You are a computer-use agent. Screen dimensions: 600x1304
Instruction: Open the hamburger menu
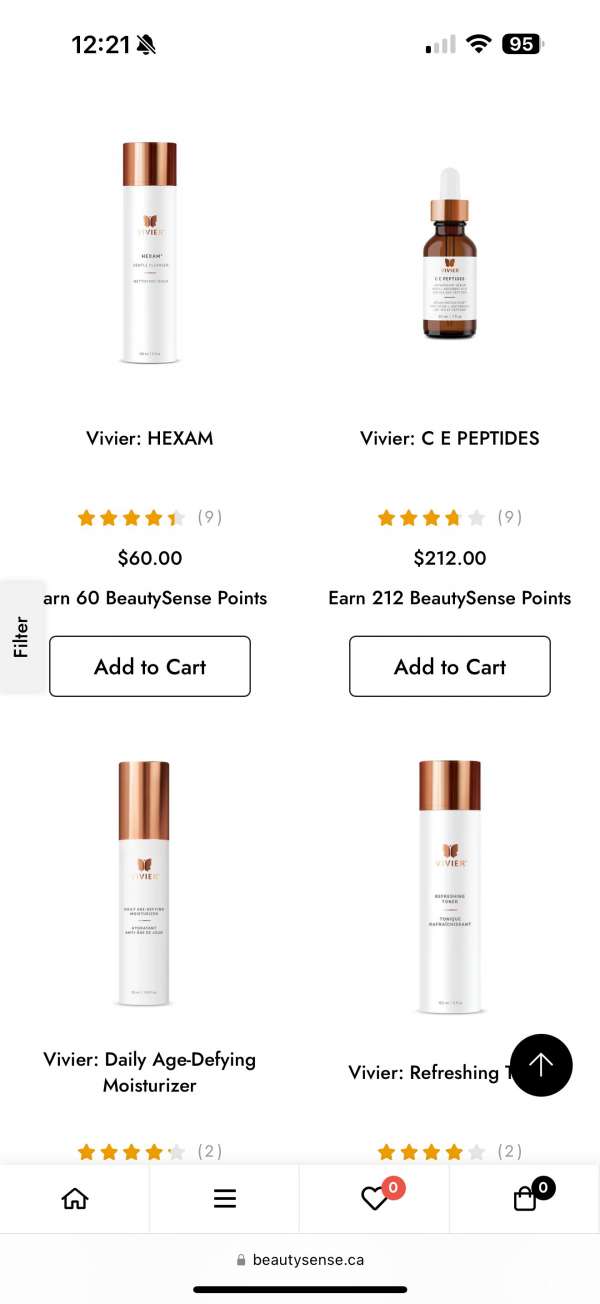click(x=225, y=1198)
